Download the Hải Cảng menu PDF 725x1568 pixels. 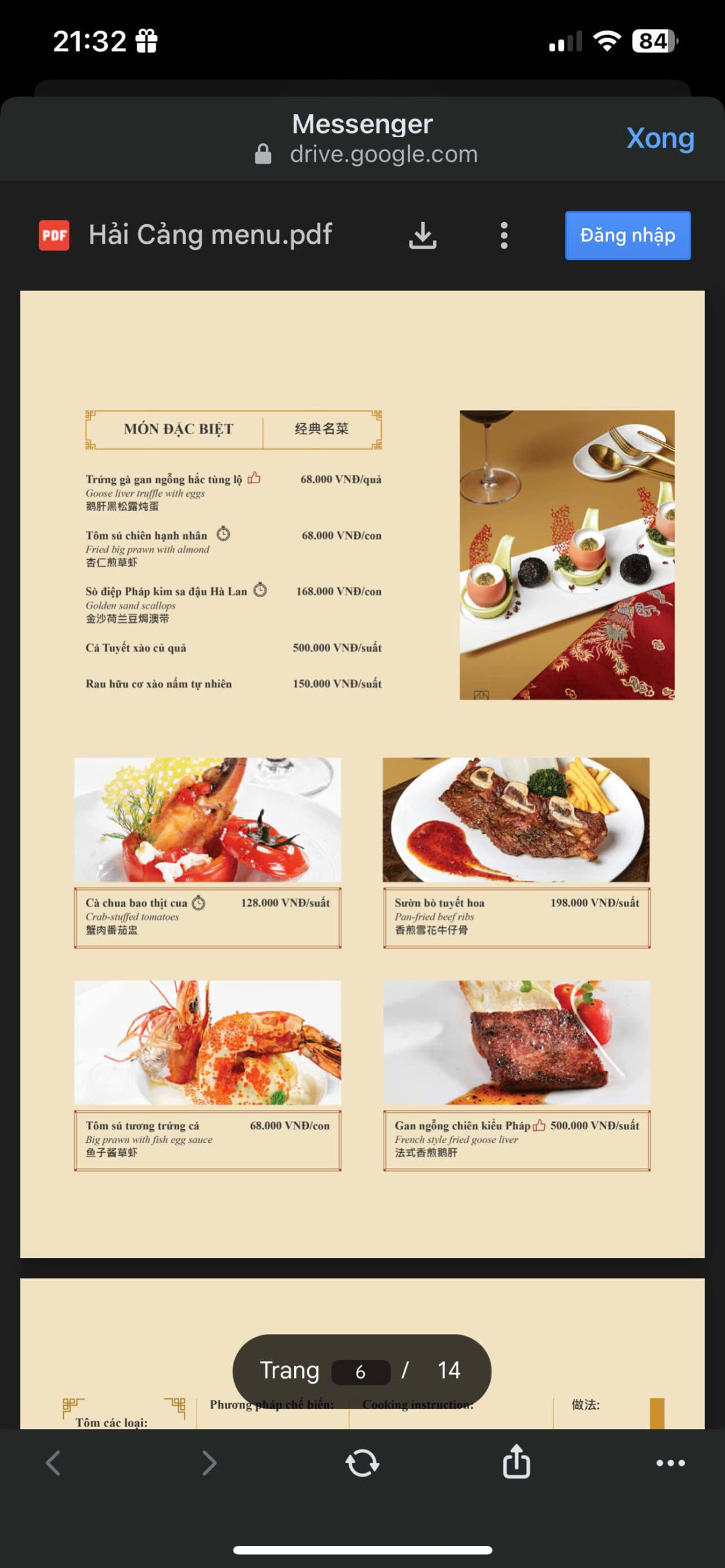tap(423, 235)
